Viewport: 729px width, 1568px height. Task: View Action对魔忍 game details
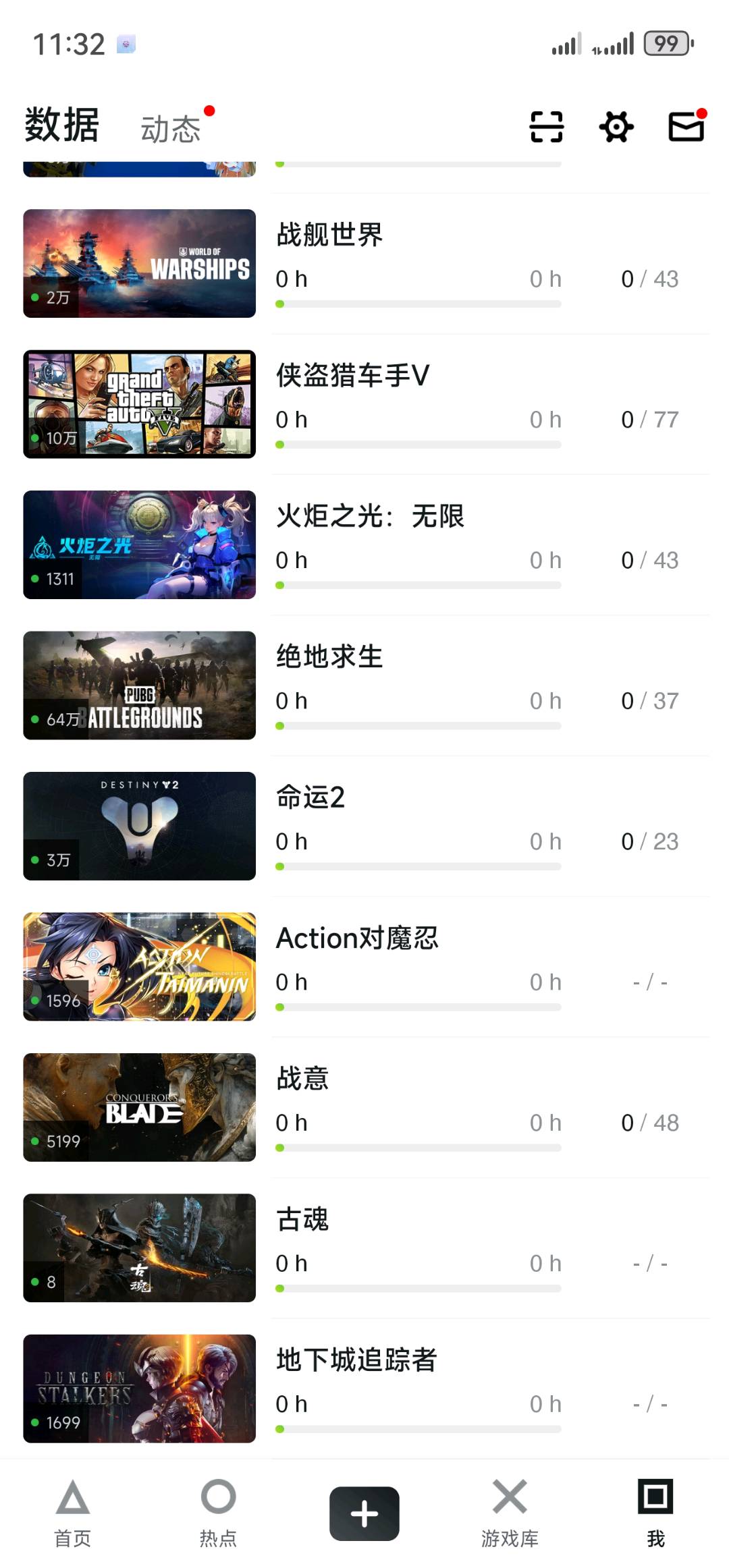point(357,939)
